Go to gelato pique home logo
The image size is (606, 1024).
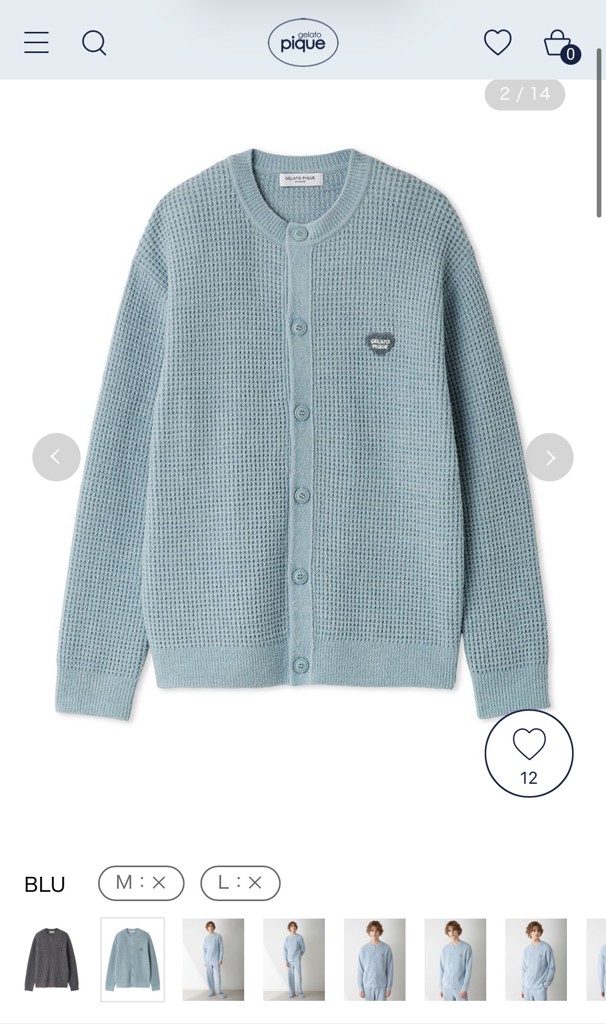[303, 42]
